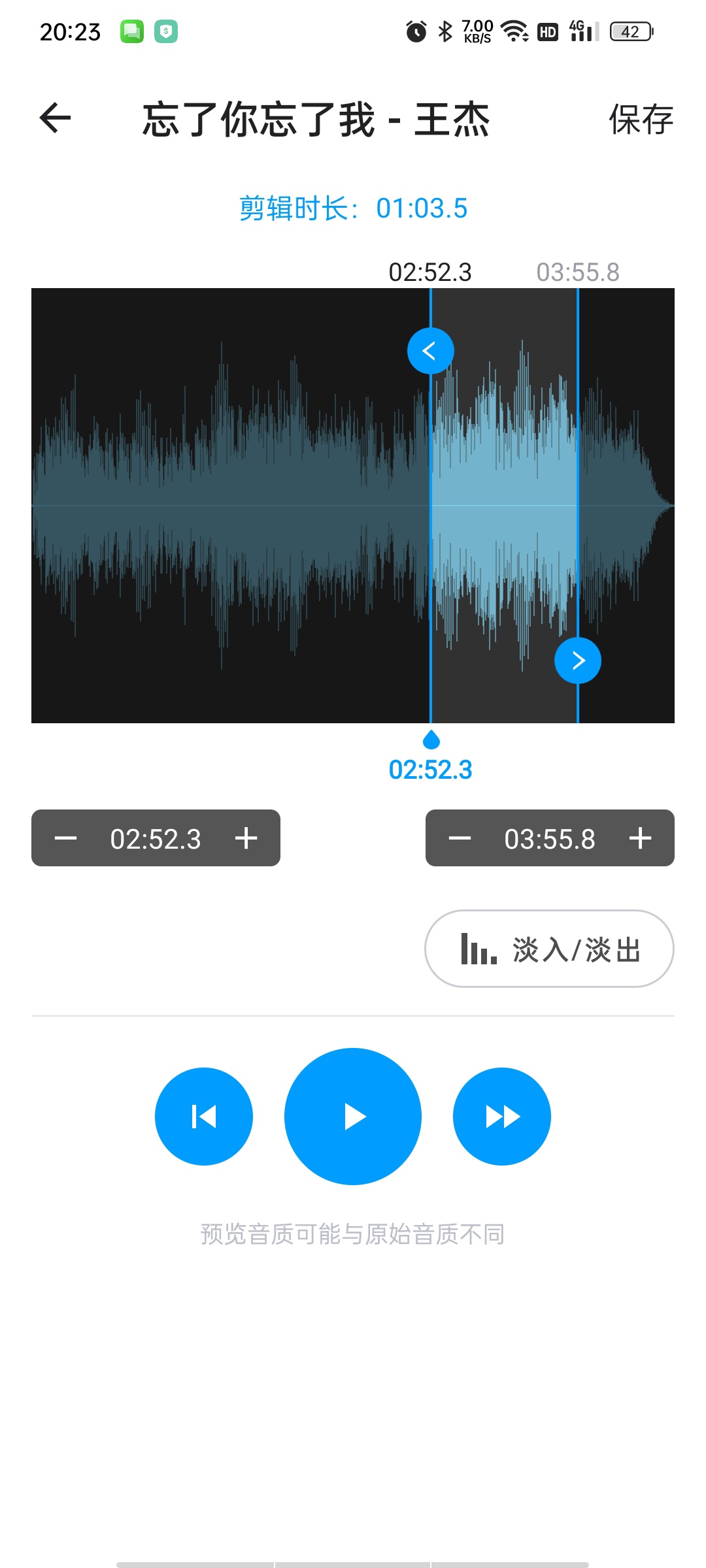Go back using the arrow icon
This screenshot has height=1568, width=706.
56,118
